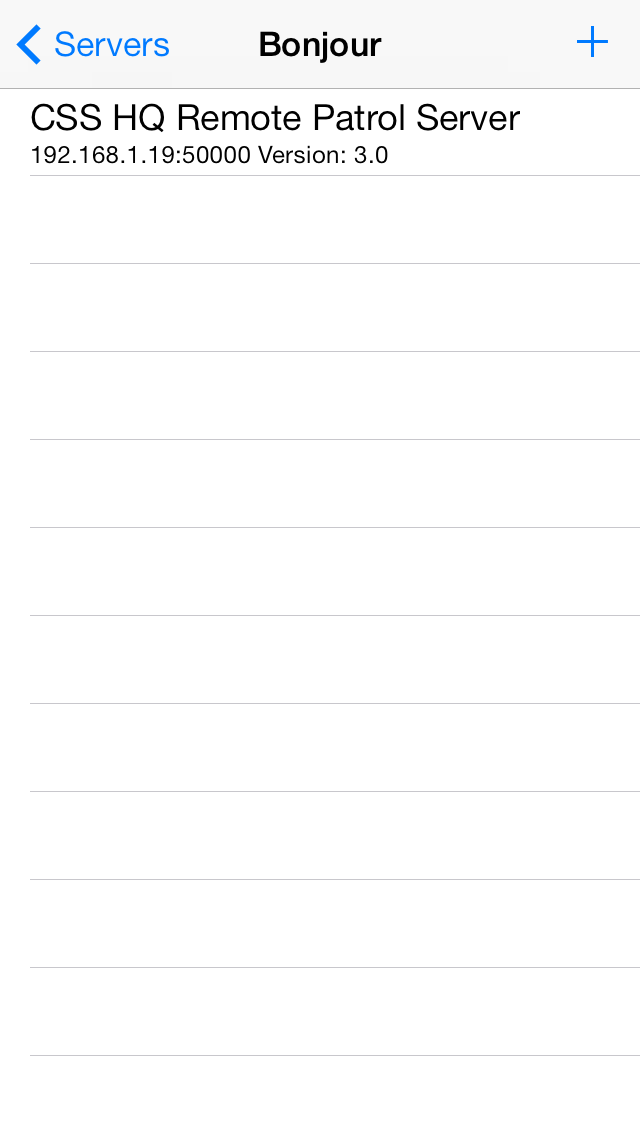Add a new server with plus icon
The width and height of the screenshot is (640, 1136).
point(592,43)
